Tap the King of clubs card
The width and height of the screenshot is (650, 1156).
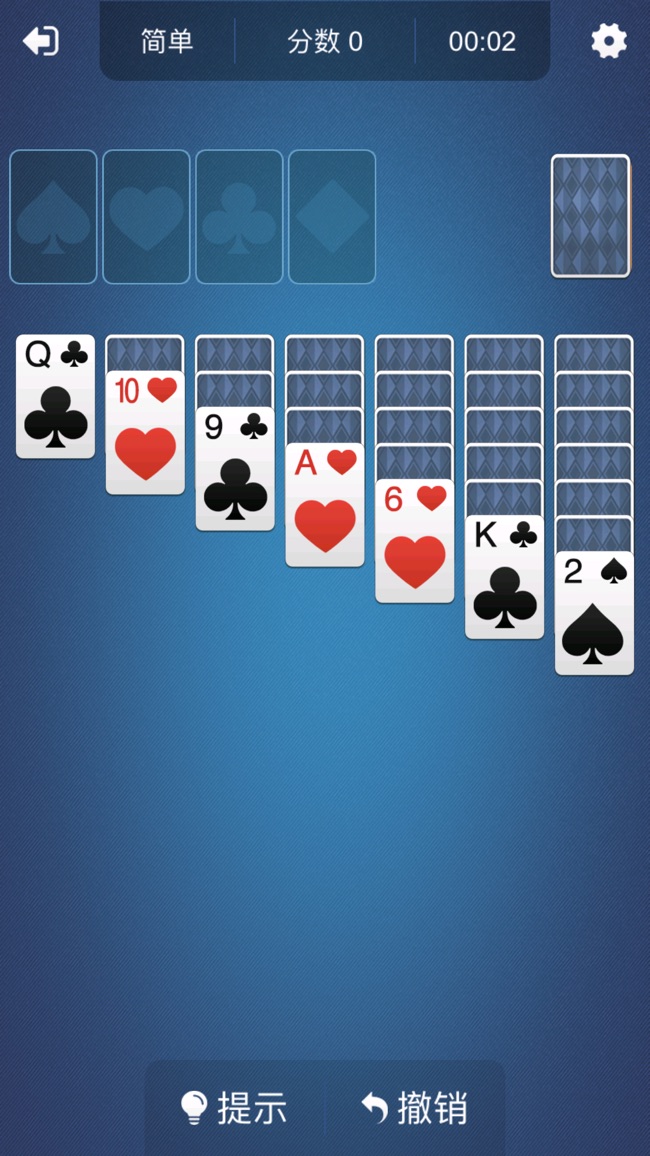click(x=505, y=578)
